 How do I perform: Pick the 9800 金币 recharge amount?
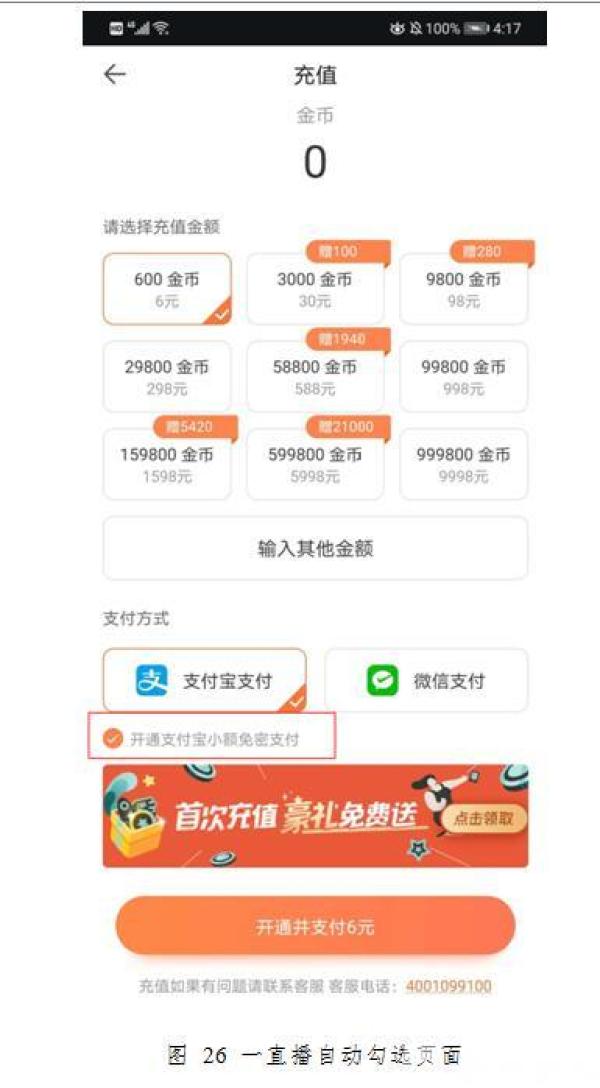click(463, 289)
